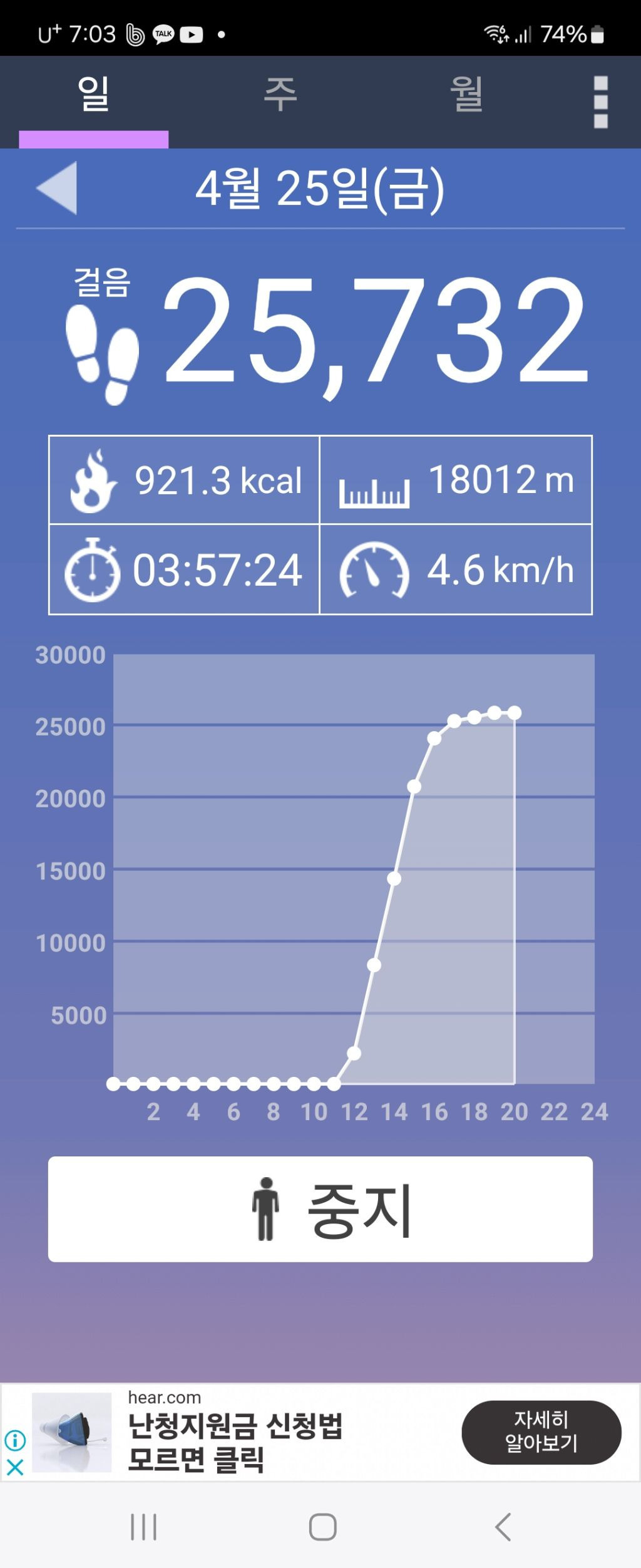
Task: Tap the 중지 button to stop counting
Action: (320, 1209)
